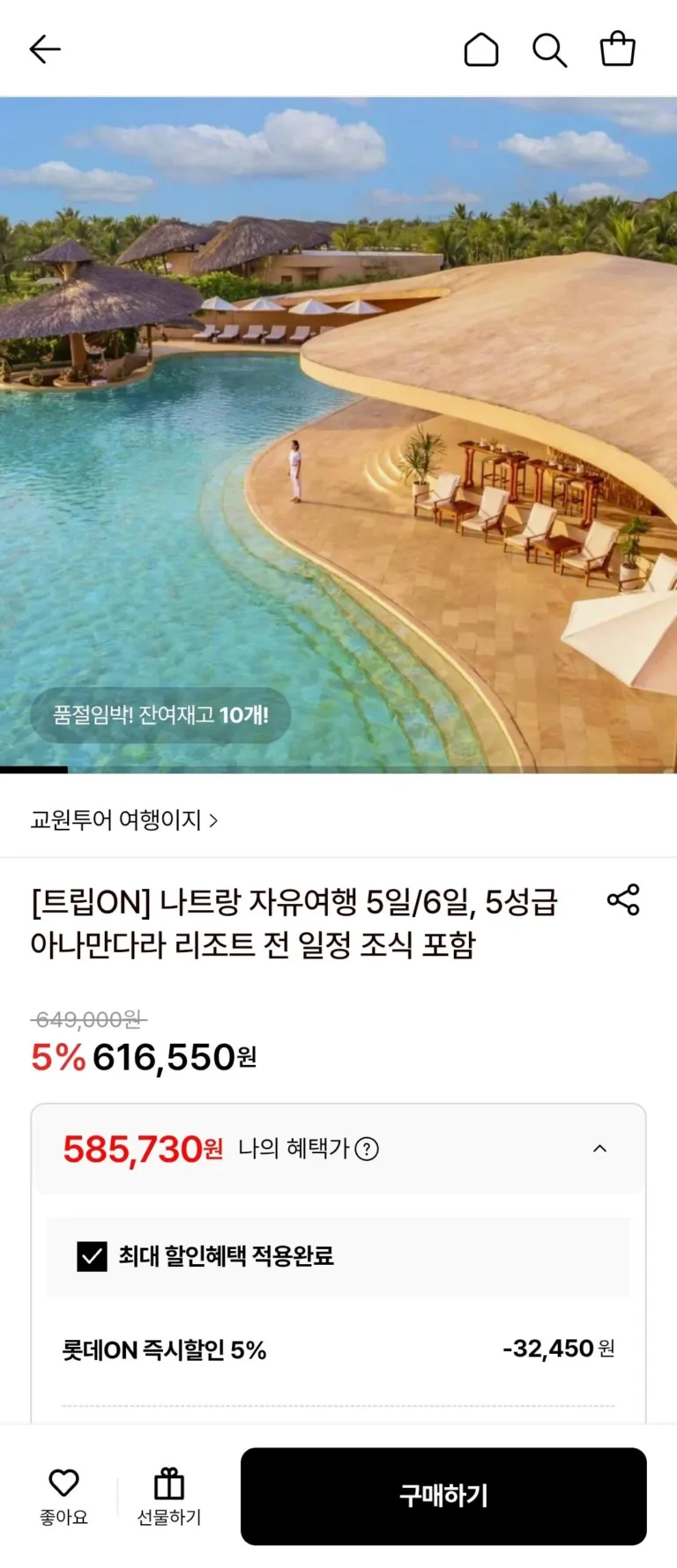This screenshot has height=1568, width=677.
Task: Send as gift with 선물하기
Action: coord(168,1496)
